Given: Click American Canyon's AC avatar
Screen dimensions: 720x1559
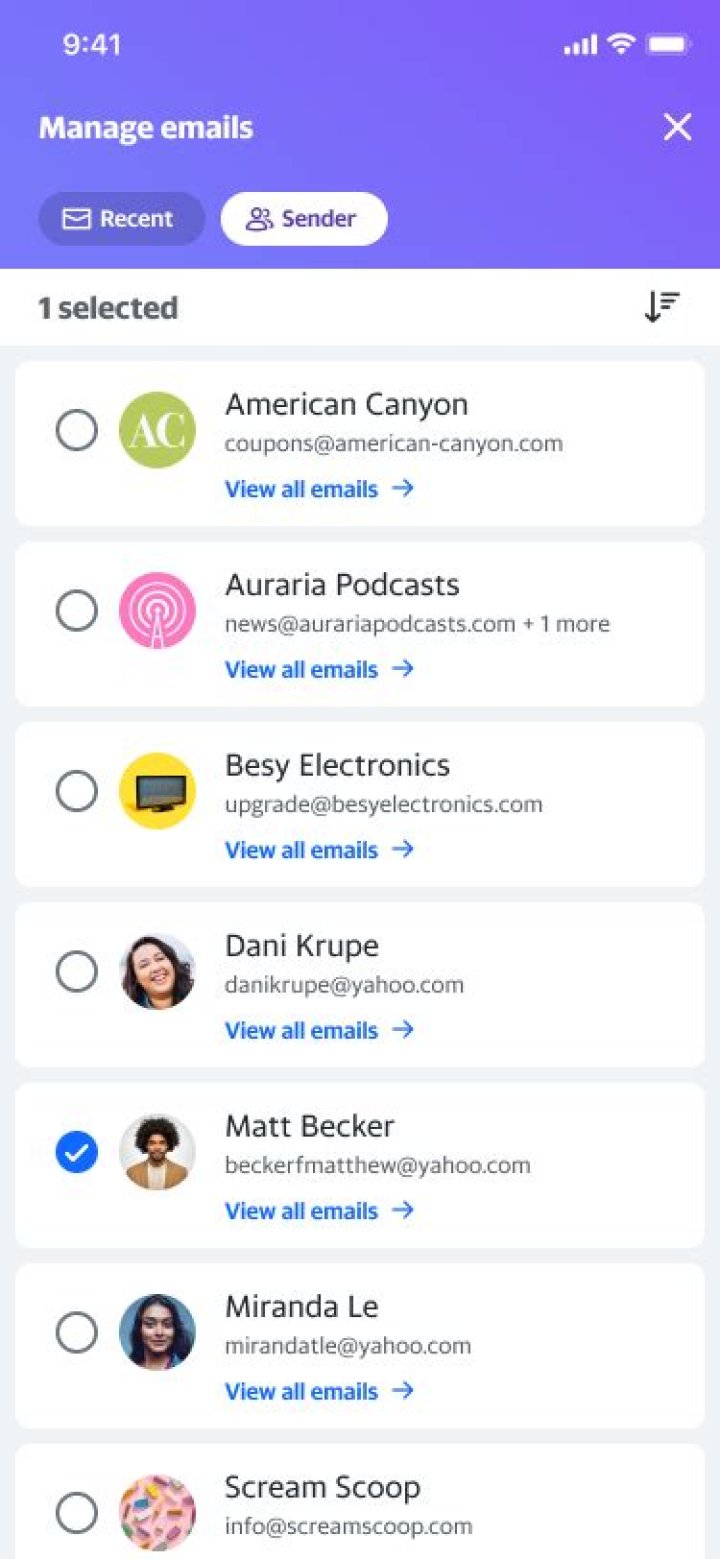Looking at the screenshot, I should pos(156,430).
